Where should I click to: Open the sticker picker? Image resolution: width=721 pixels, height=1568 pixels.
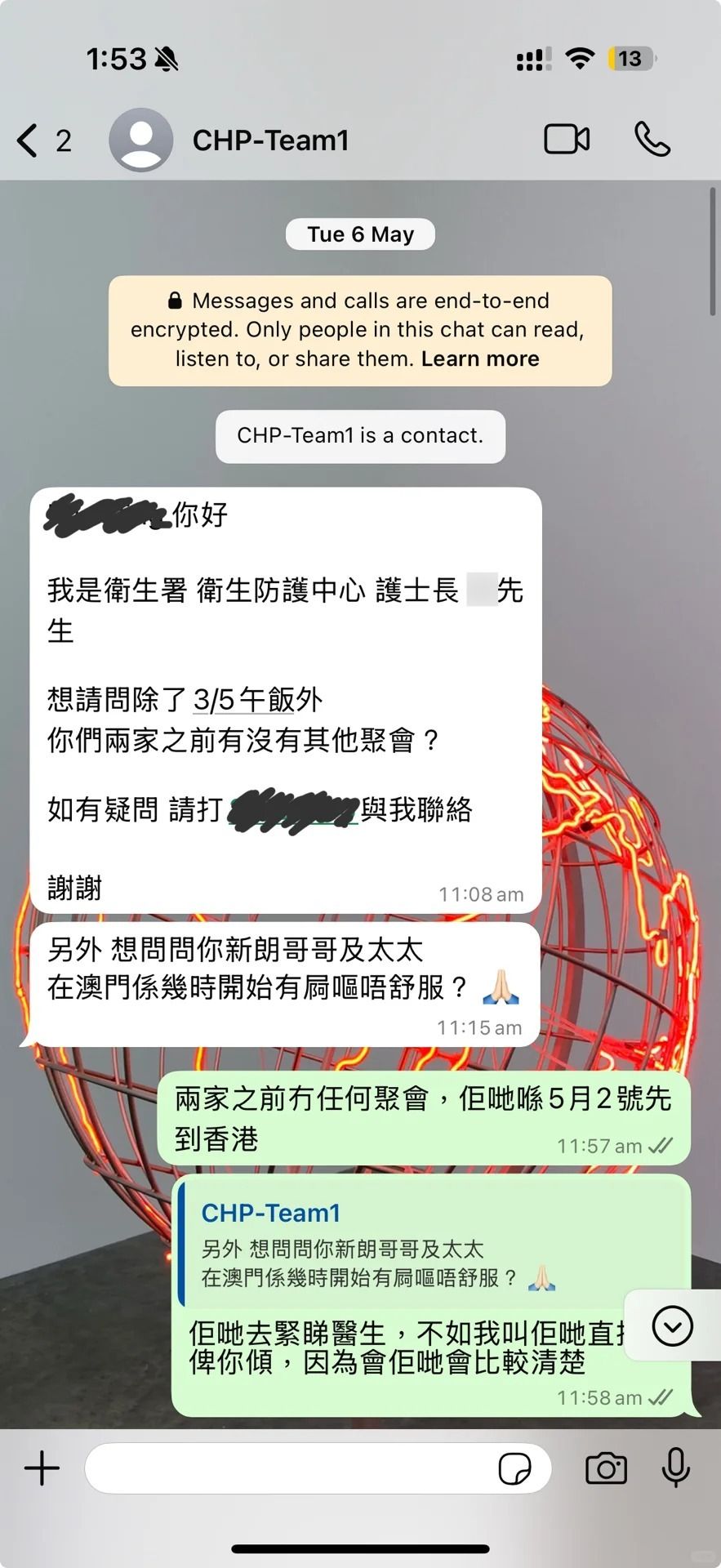tap(514, 1468)
